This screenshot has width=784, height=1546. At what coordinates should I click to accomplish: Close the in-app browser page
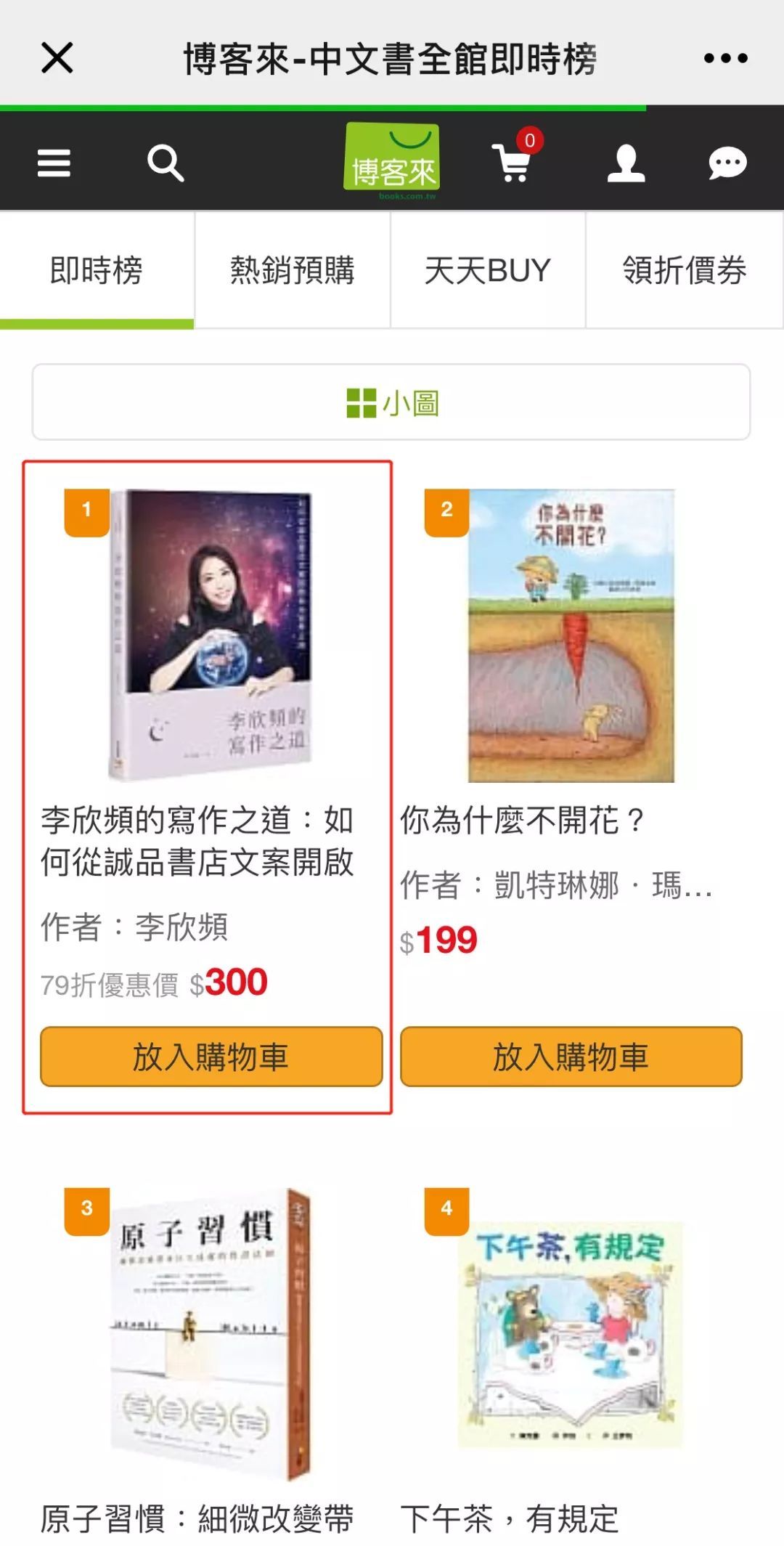pos(57,58)
